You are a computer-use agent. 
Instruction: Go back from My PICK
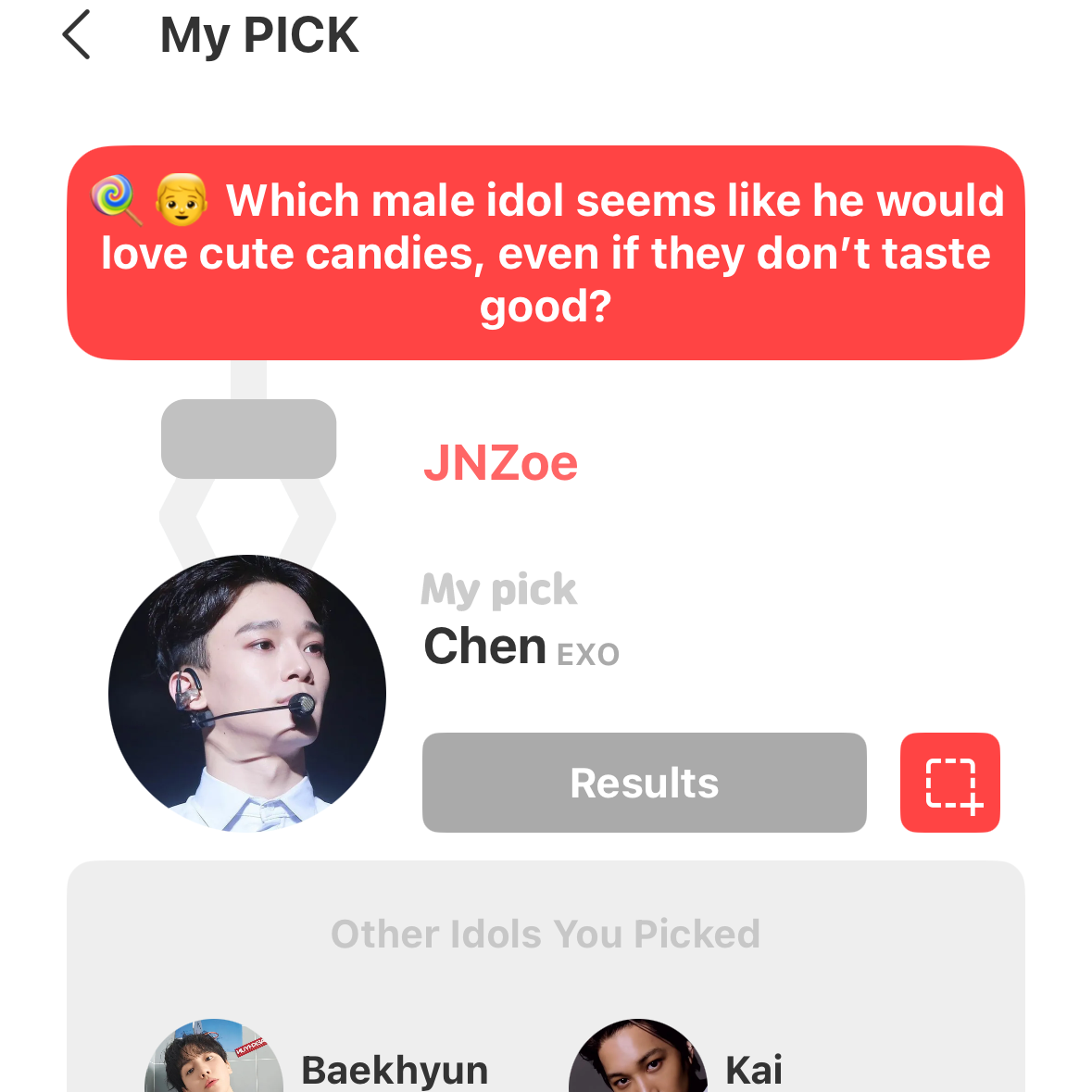click(77, 35)
